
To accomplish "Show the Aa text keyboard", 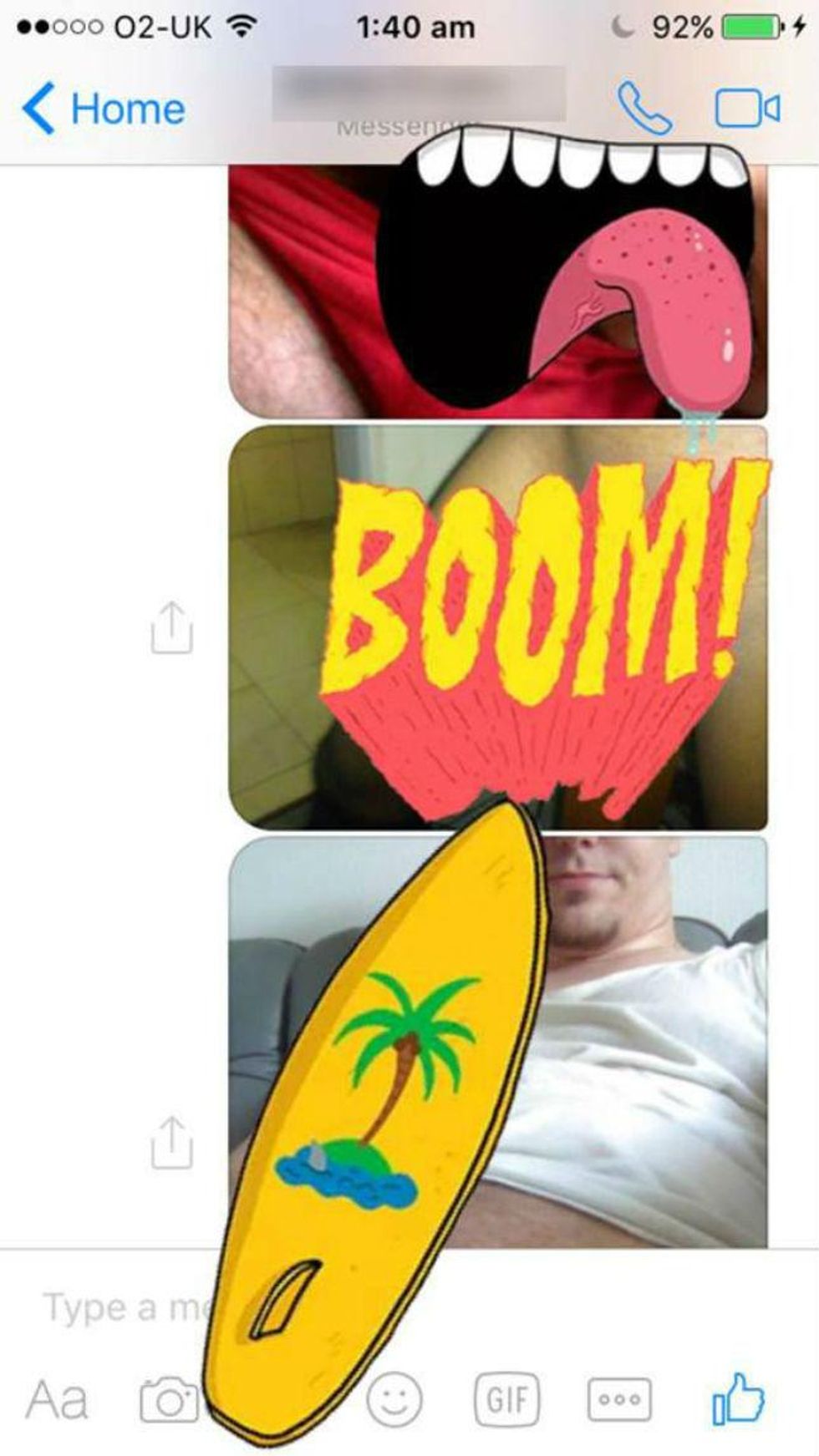I will pos(57,1399).
